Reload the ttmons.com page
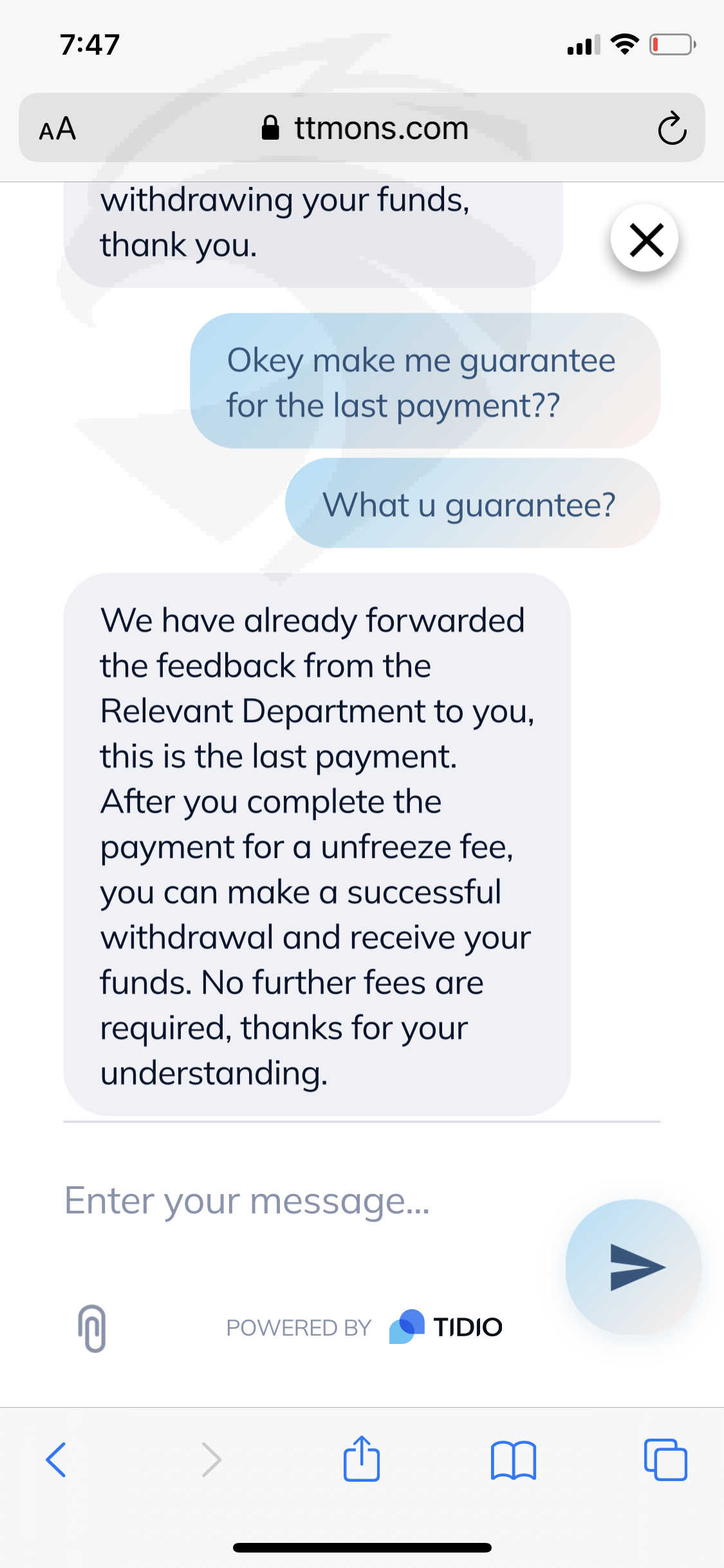This screenshot has width=724, height=1568. point(672,128)
